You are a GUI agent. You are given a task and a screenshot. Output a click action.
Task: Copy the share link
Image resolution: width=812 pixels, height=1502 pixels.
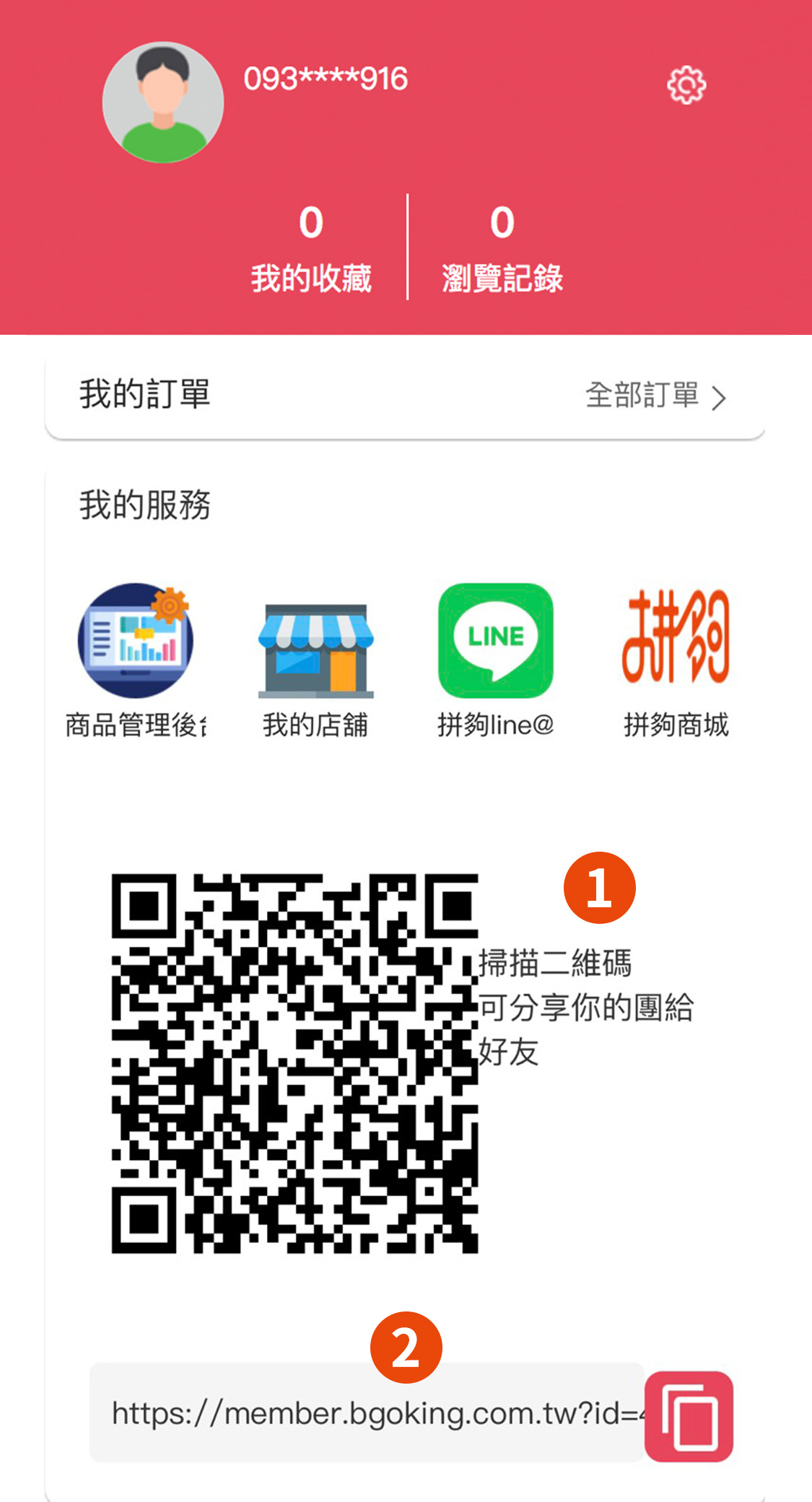click(689, 1415)
